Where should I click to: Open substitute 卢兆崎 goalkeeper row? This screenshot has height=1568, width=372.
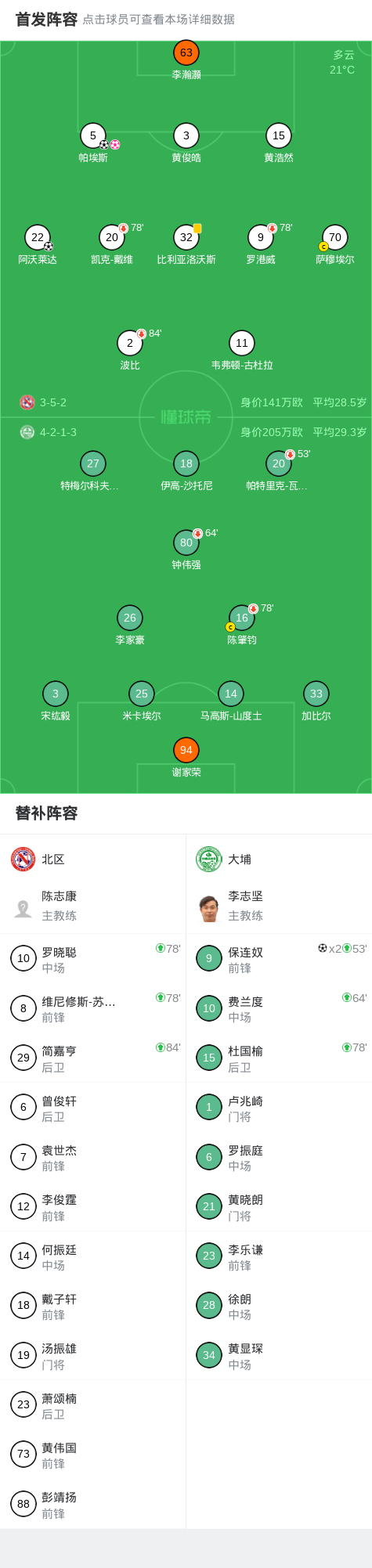click(279, 1107)
